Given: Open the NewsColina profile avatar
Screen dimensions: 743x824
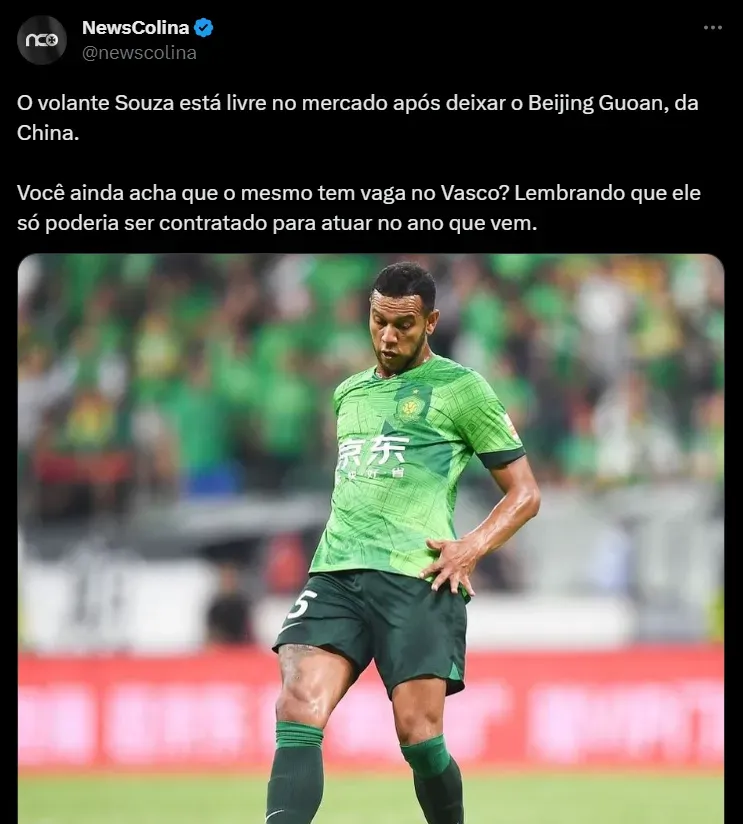Looking at the screenshot, I should click(x=42, y=40).
